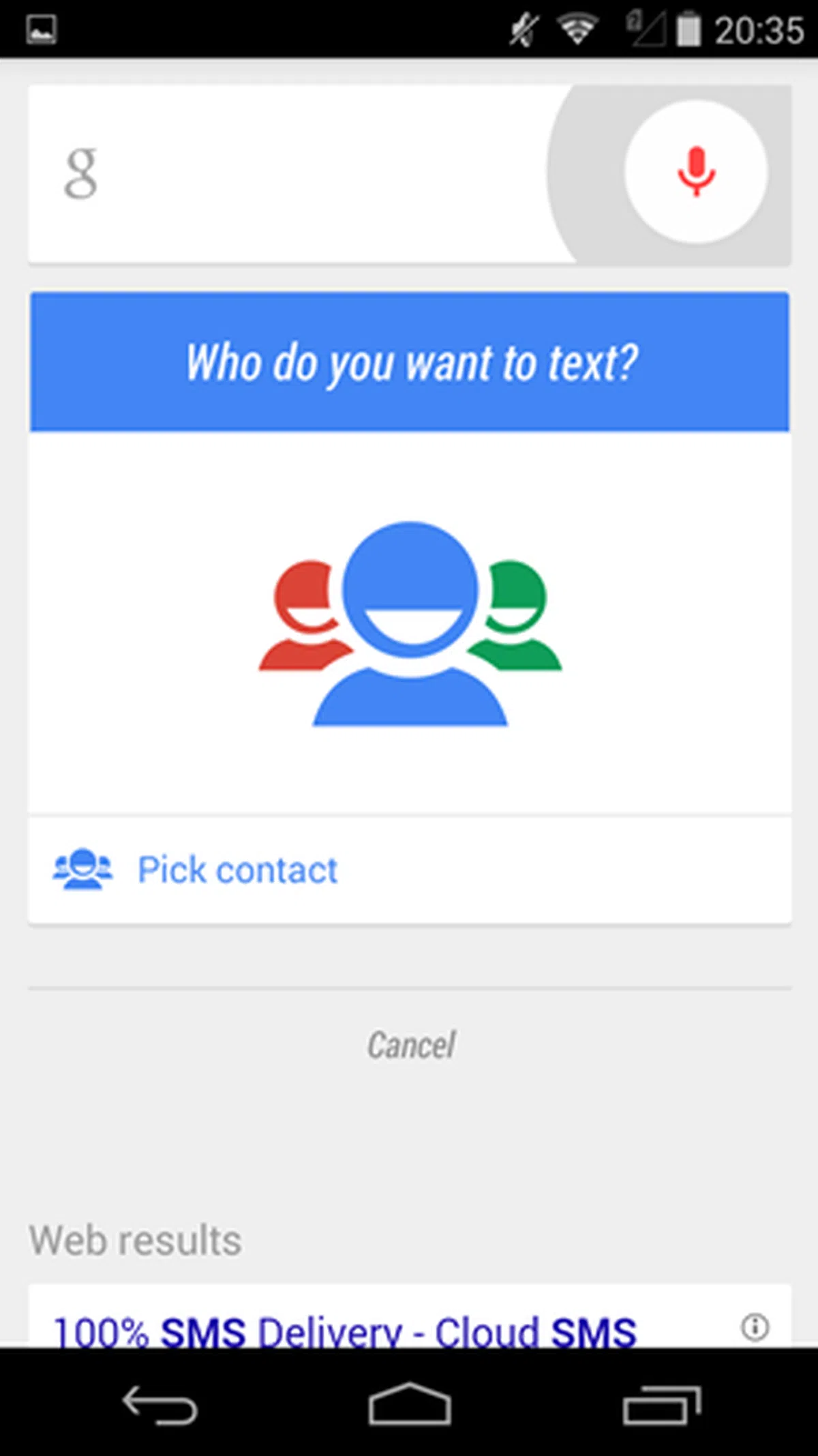Choose Pick contact to select a recipient
The width and height of the screenshot is (818, 1456).
point(237,870)
